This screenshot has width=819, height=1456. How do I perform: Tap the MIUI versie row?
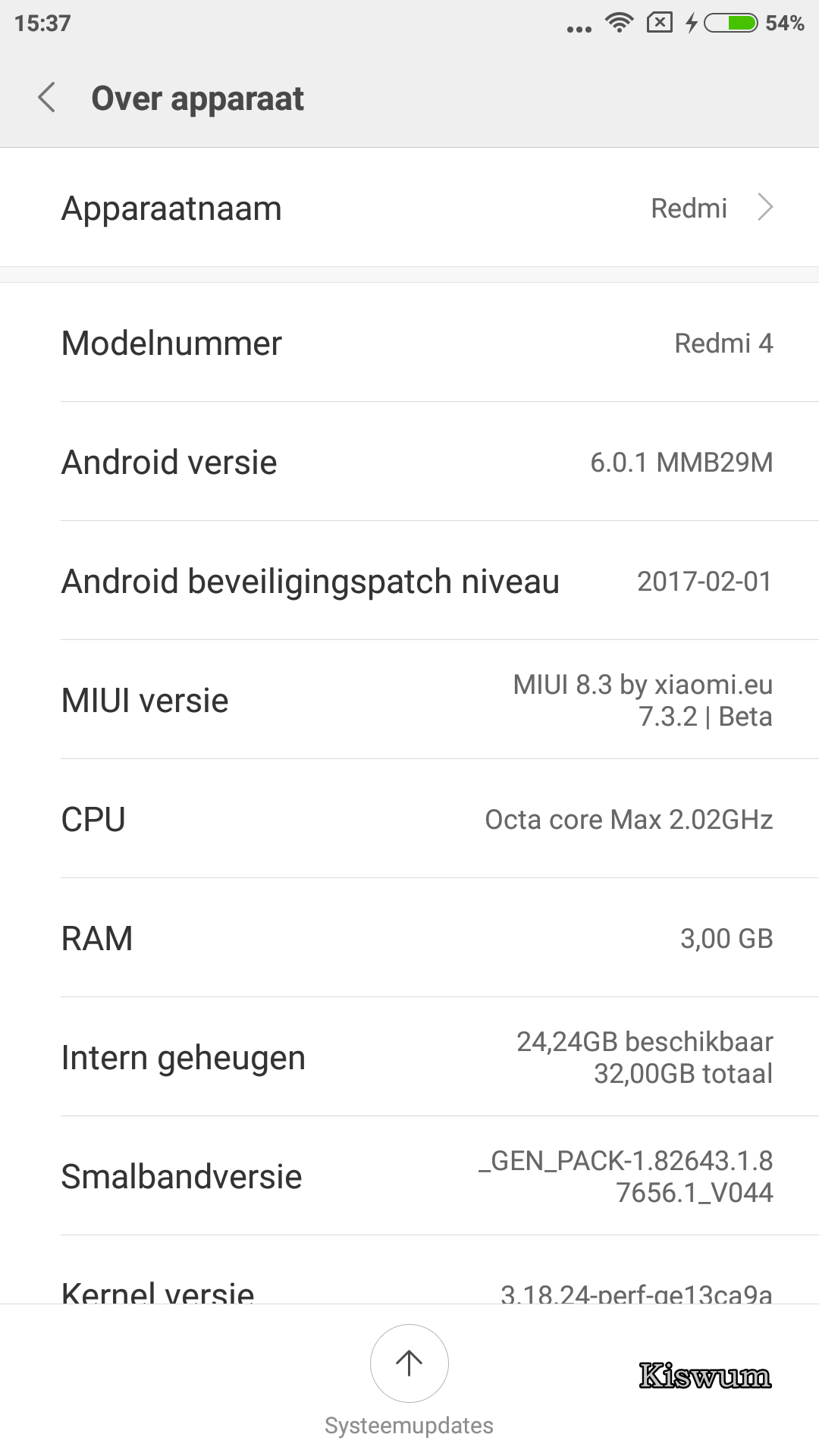click(x=409, y=700)
